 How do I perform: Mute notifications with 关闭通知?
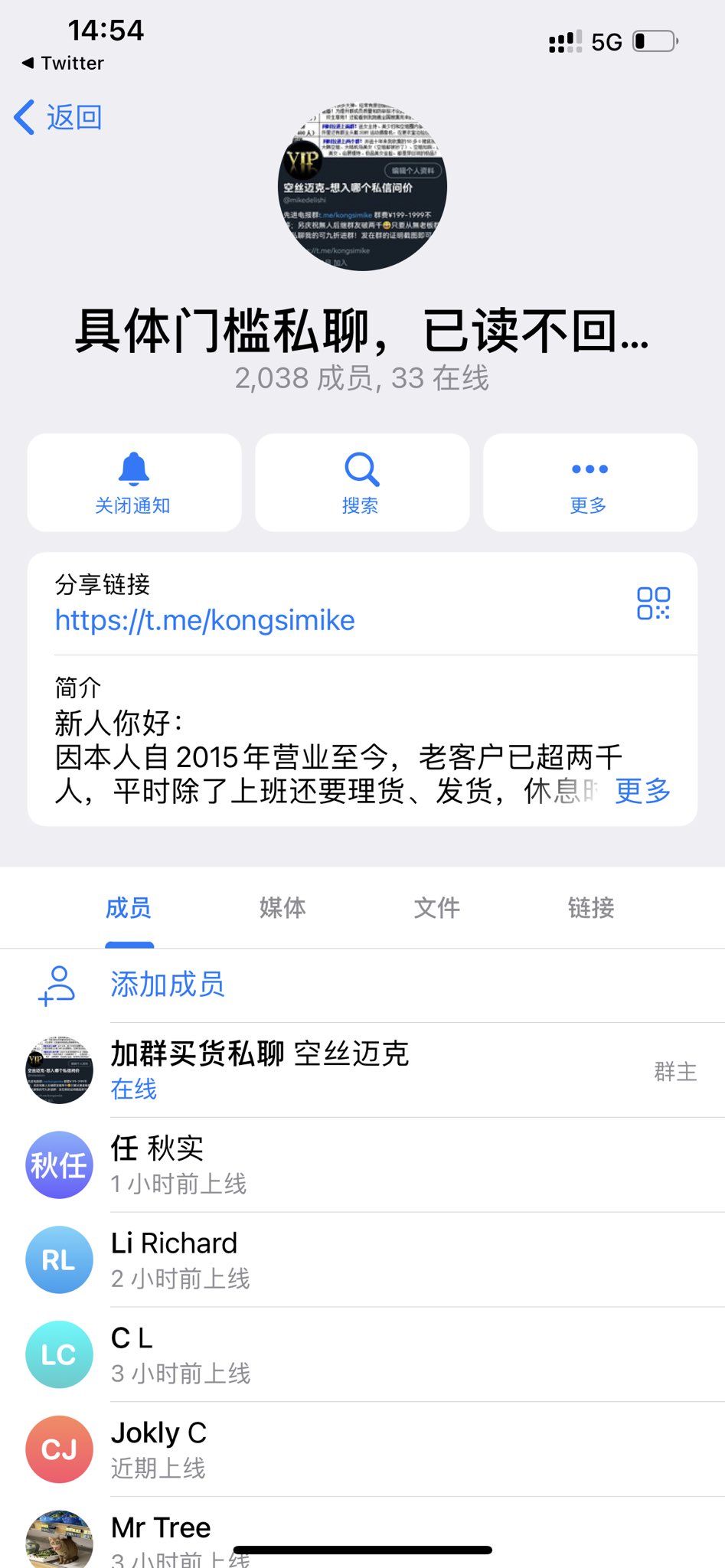click(134, 483)
